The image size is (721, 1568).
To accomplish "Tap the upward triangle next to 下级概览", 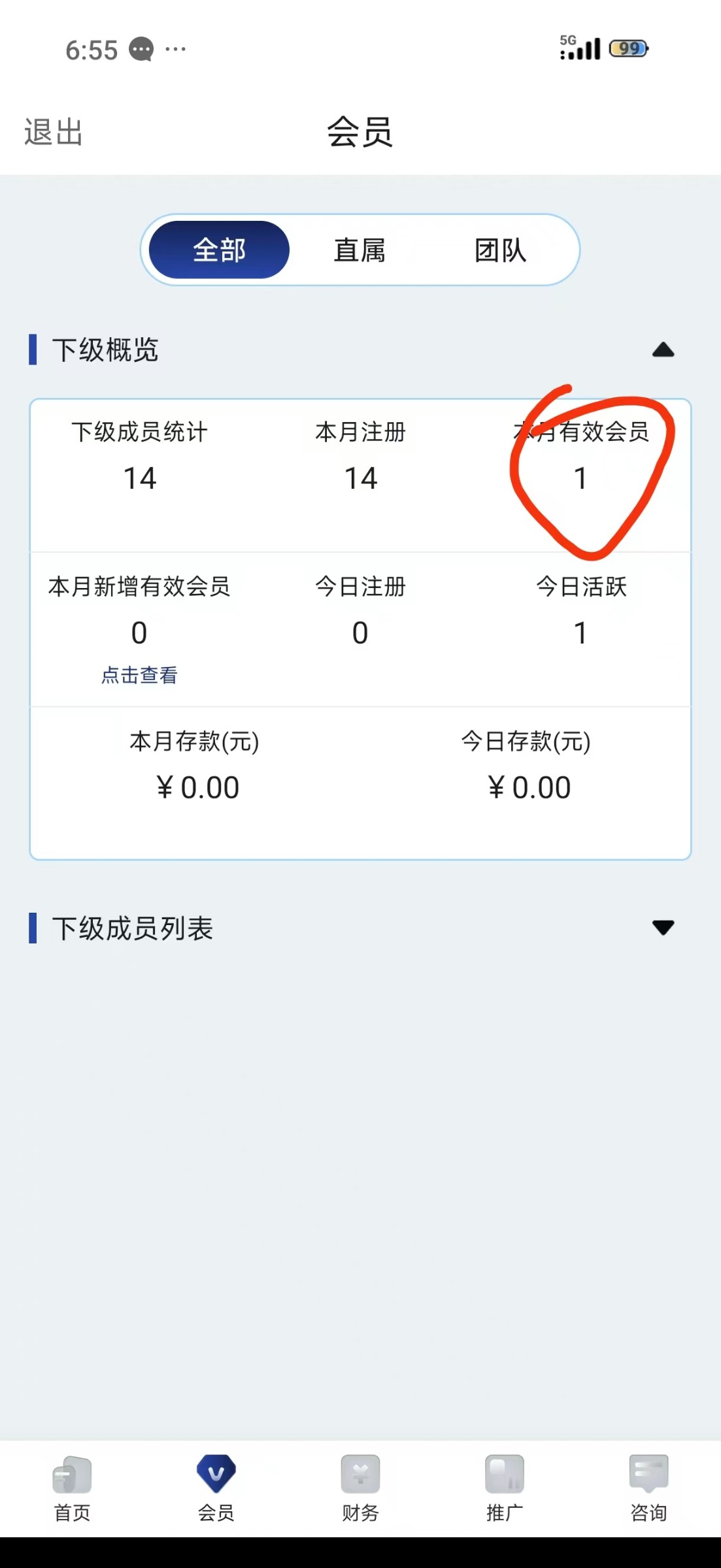I will (663, 350).
